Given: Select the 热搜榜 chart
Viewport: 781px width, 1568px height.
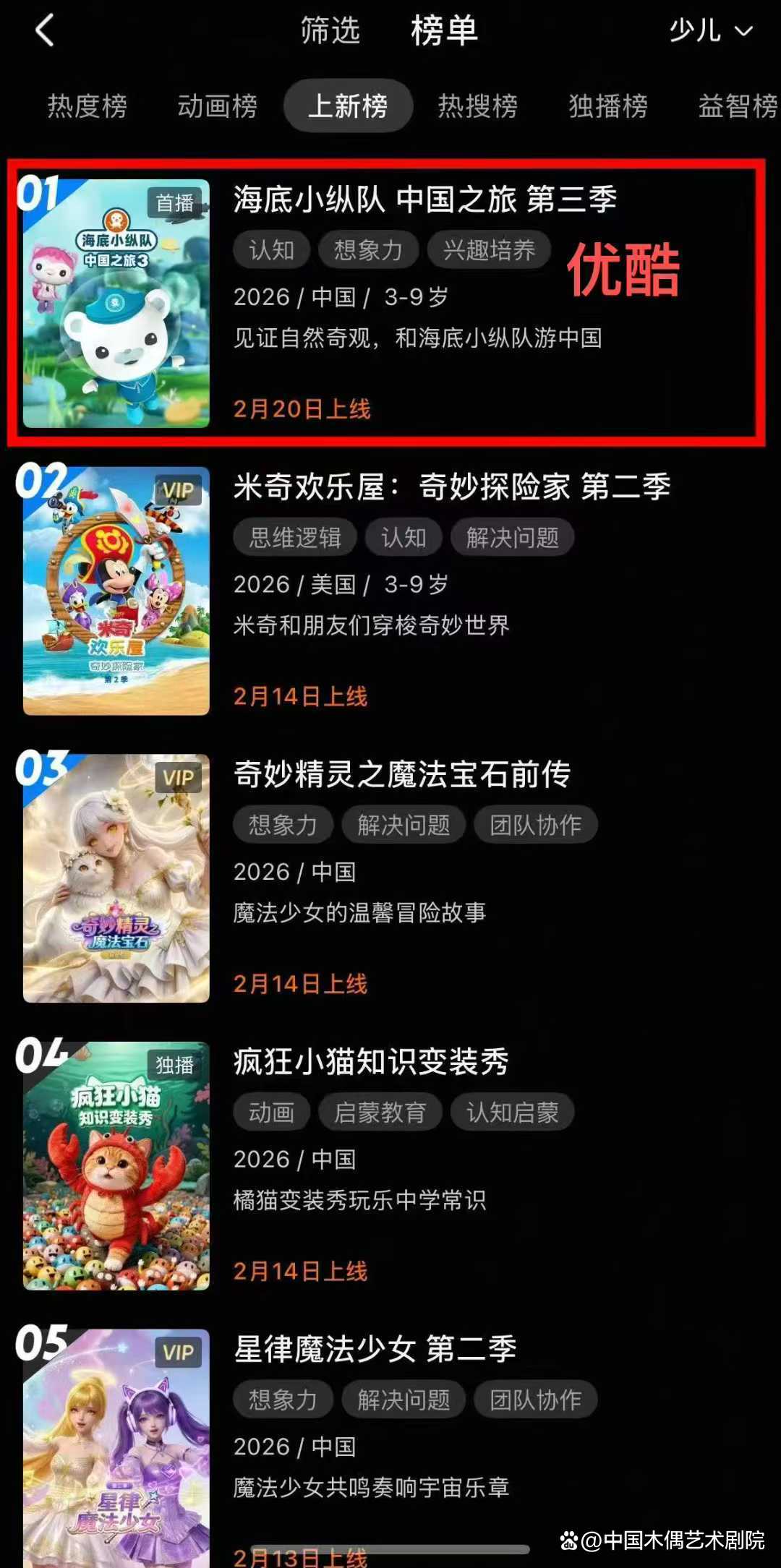Looking at the screenshot, I should point(477,106).
